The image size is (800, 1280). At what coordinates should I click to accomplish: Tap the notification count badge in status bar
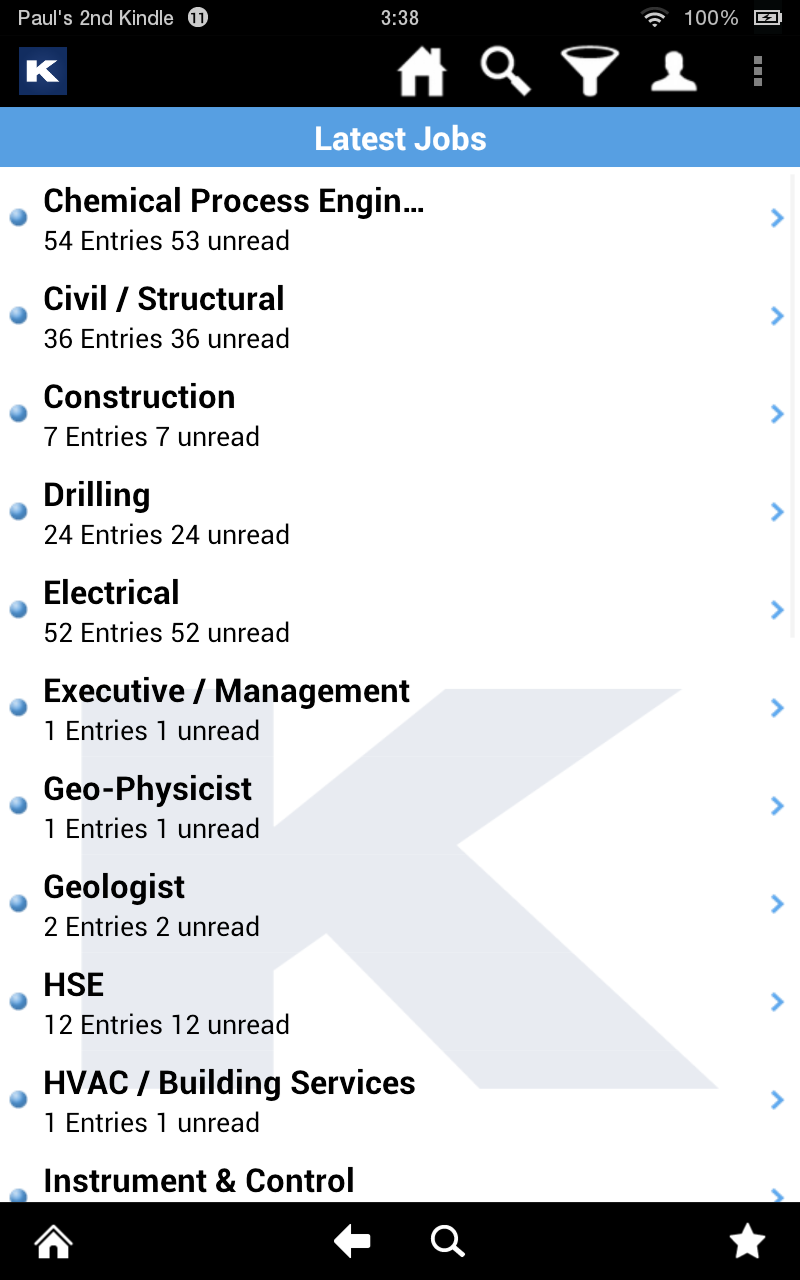[x=198, y=17]
